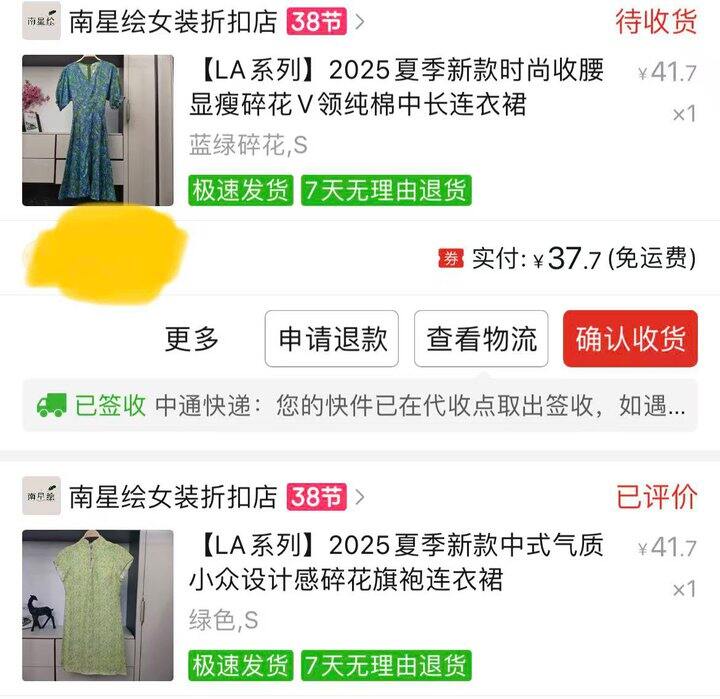Open the 碎花旗袍连衣裙 order details

(x=397, y=562)
